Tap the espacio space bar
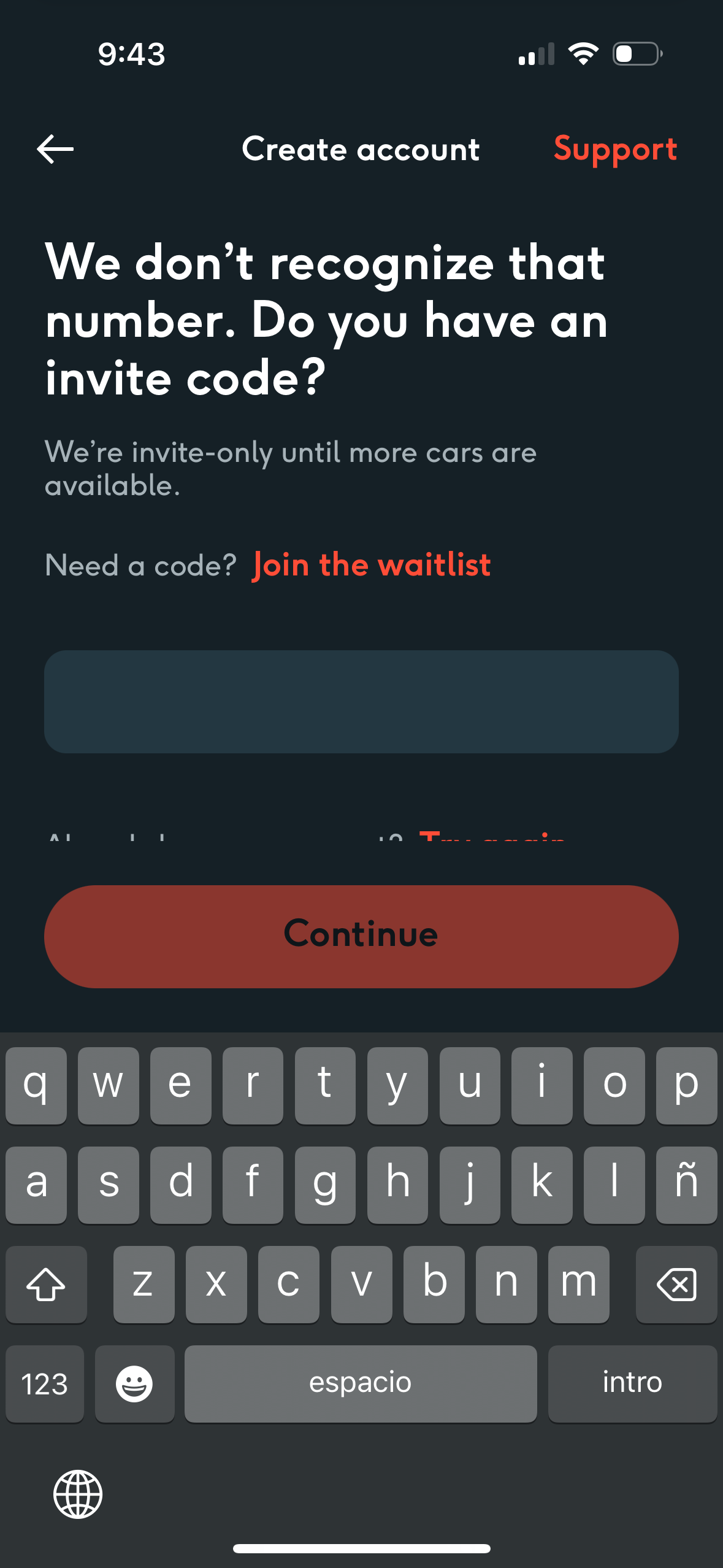The width and height of the screenshot is (723, 1568). tap(361, 1383)
